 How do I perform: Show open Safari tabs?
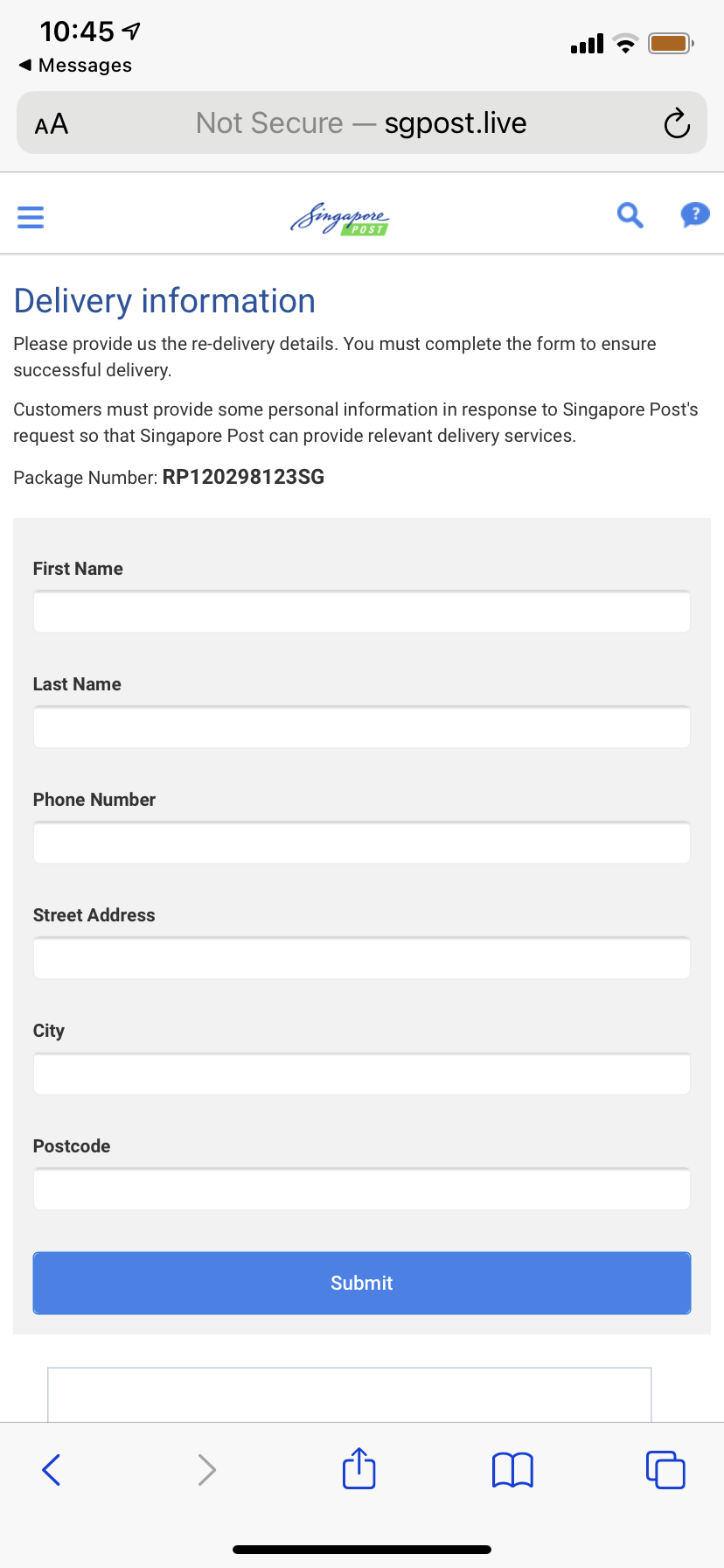665,1469
